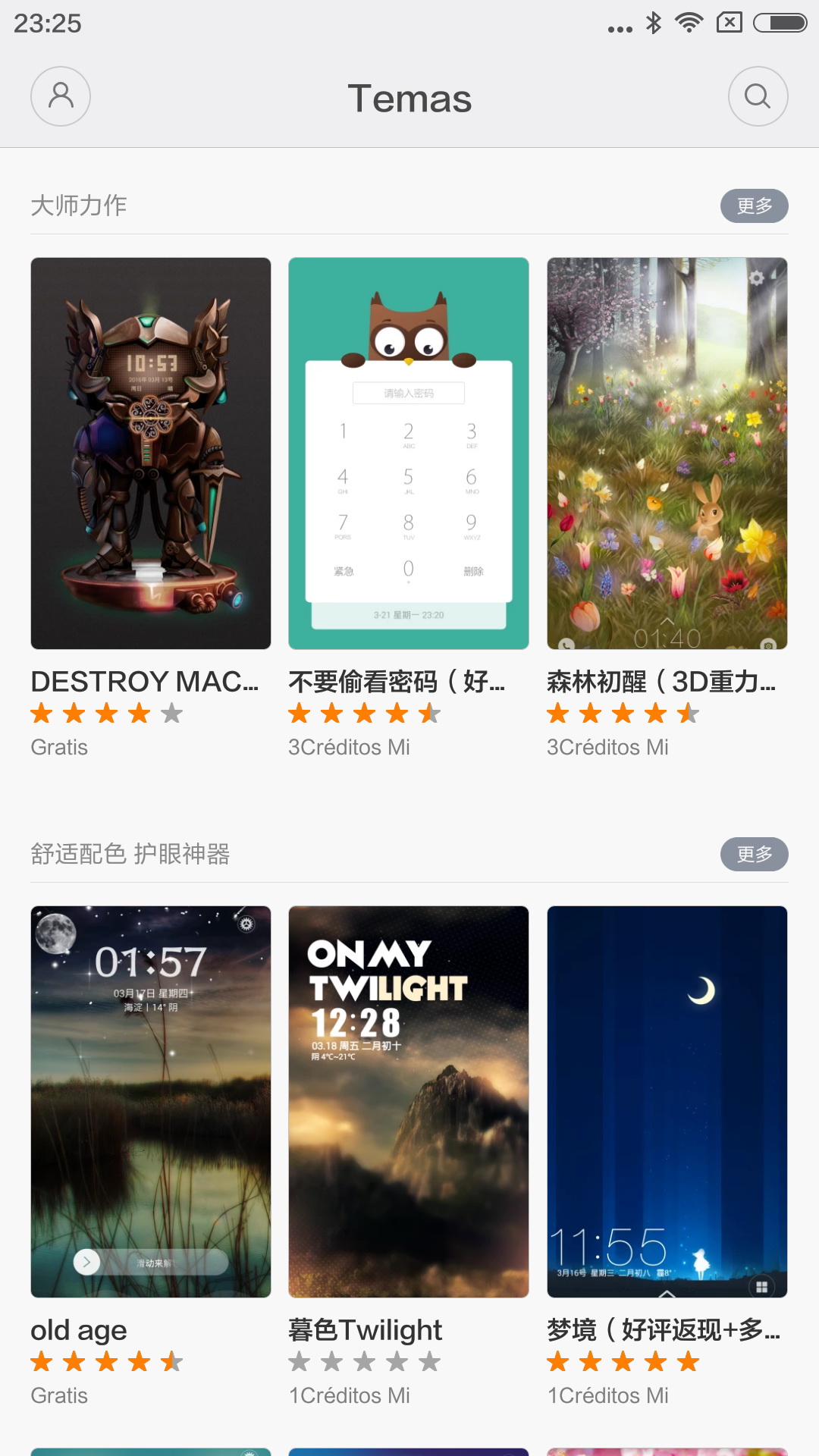
Task: View the 暮色Twilight theme
Action: [409, 1101]
